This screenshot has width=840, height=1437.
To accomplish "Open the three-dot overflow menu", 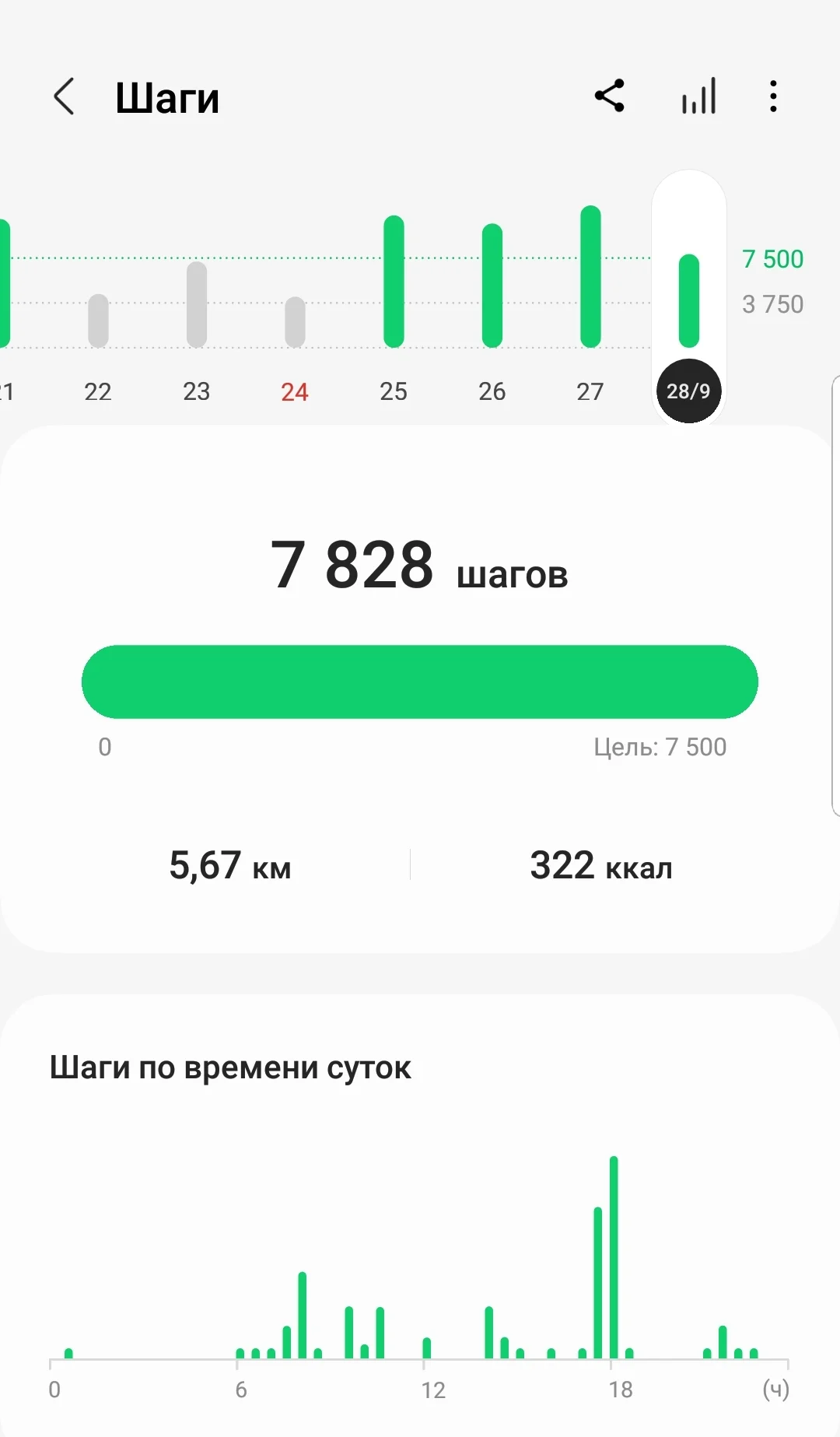I will tap(772, 96).
